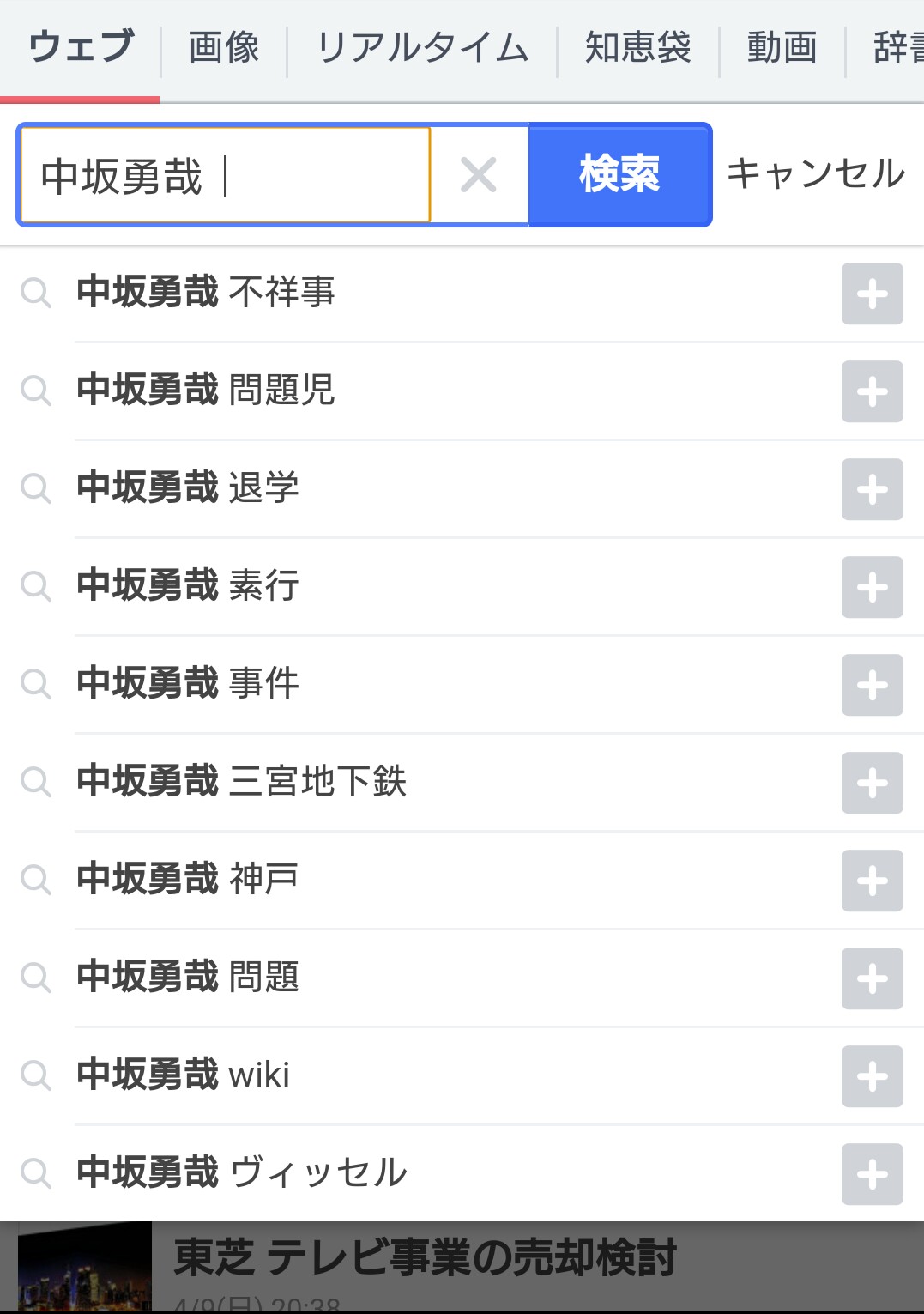Tap the blue 検索 button
The height and width of the screenshot is (1314, 924).
pos(619,175)
